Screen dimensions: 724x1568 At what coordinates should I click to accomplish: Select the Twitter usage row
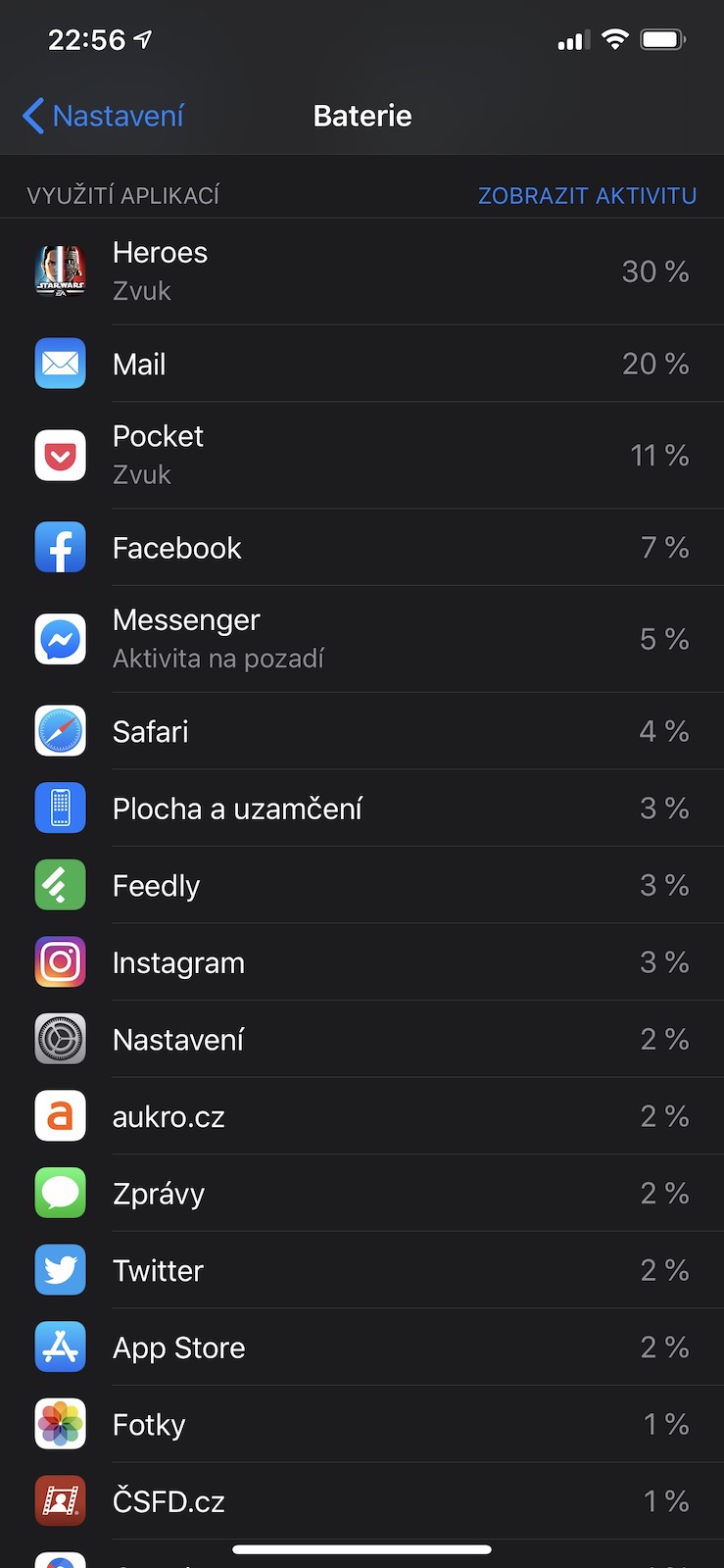362,1270
